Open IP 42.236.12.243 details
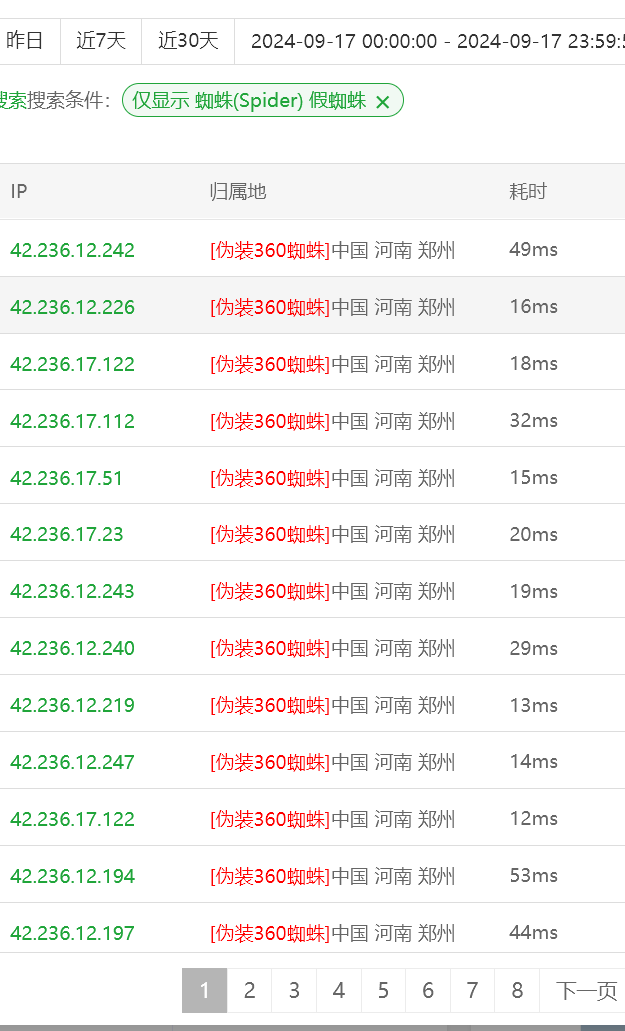 (72, 591)
